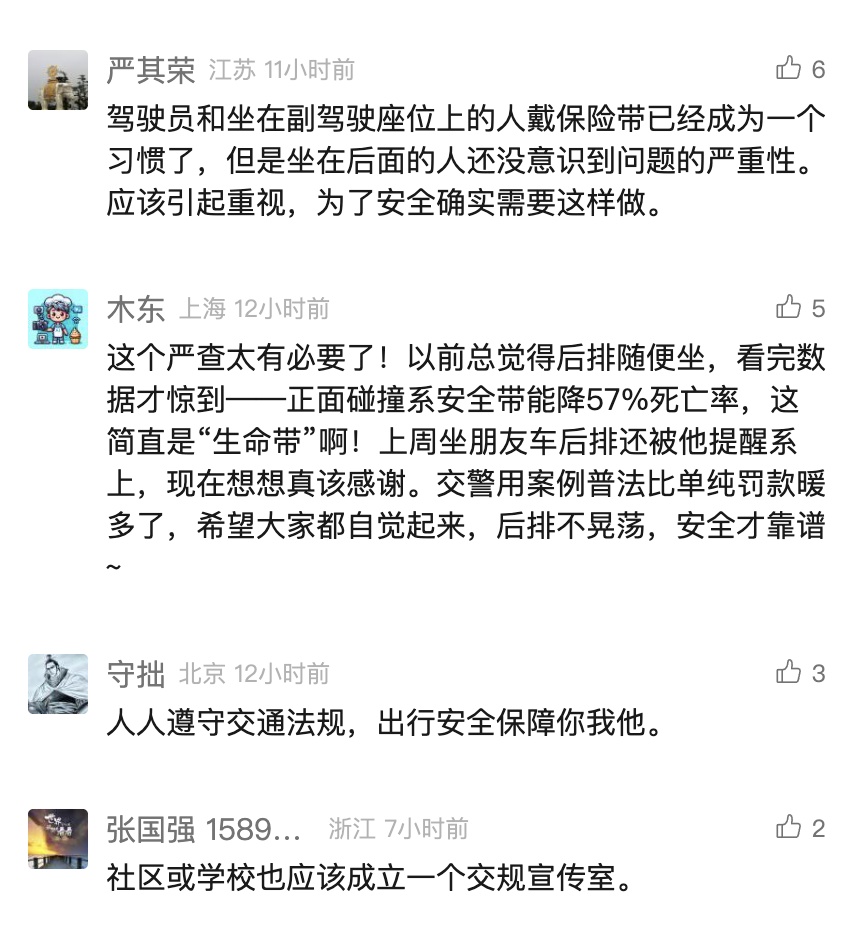Tap the username 木东

point(135,309)
